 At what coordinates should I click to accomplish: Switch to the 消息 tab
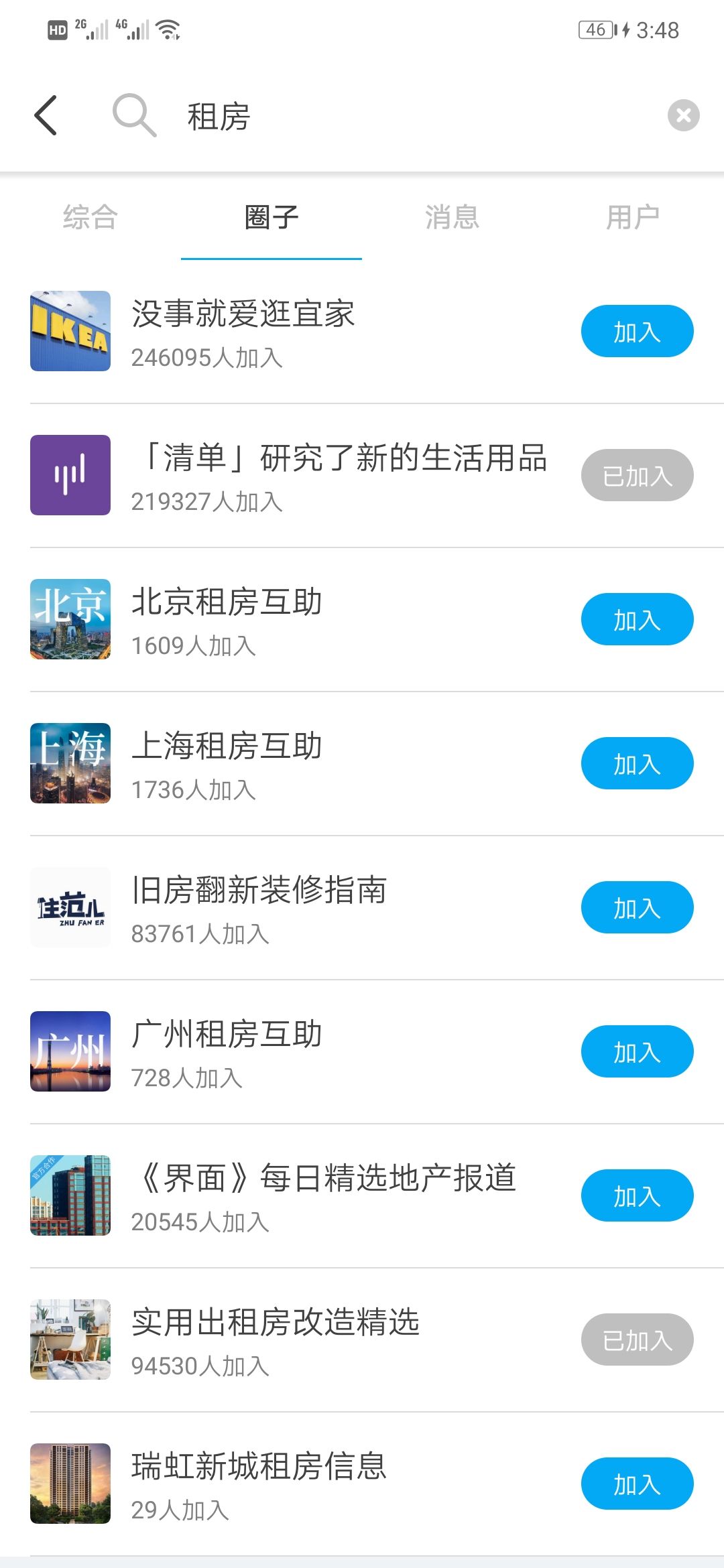[x=452, y=218]
